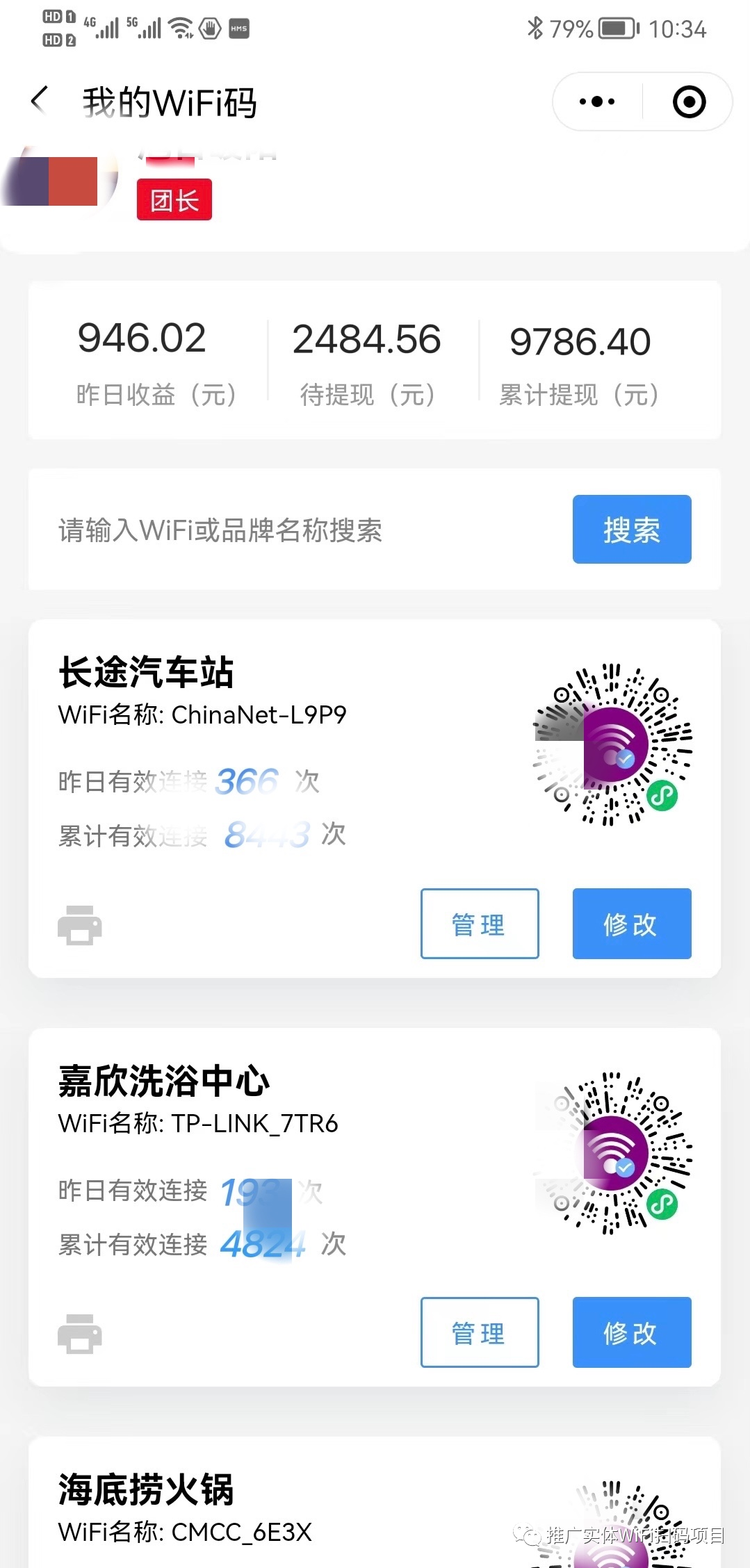Viewport: 750px width, 1568px height.
Task: Tap the back arrow at top left
Action: pos(40,100)
